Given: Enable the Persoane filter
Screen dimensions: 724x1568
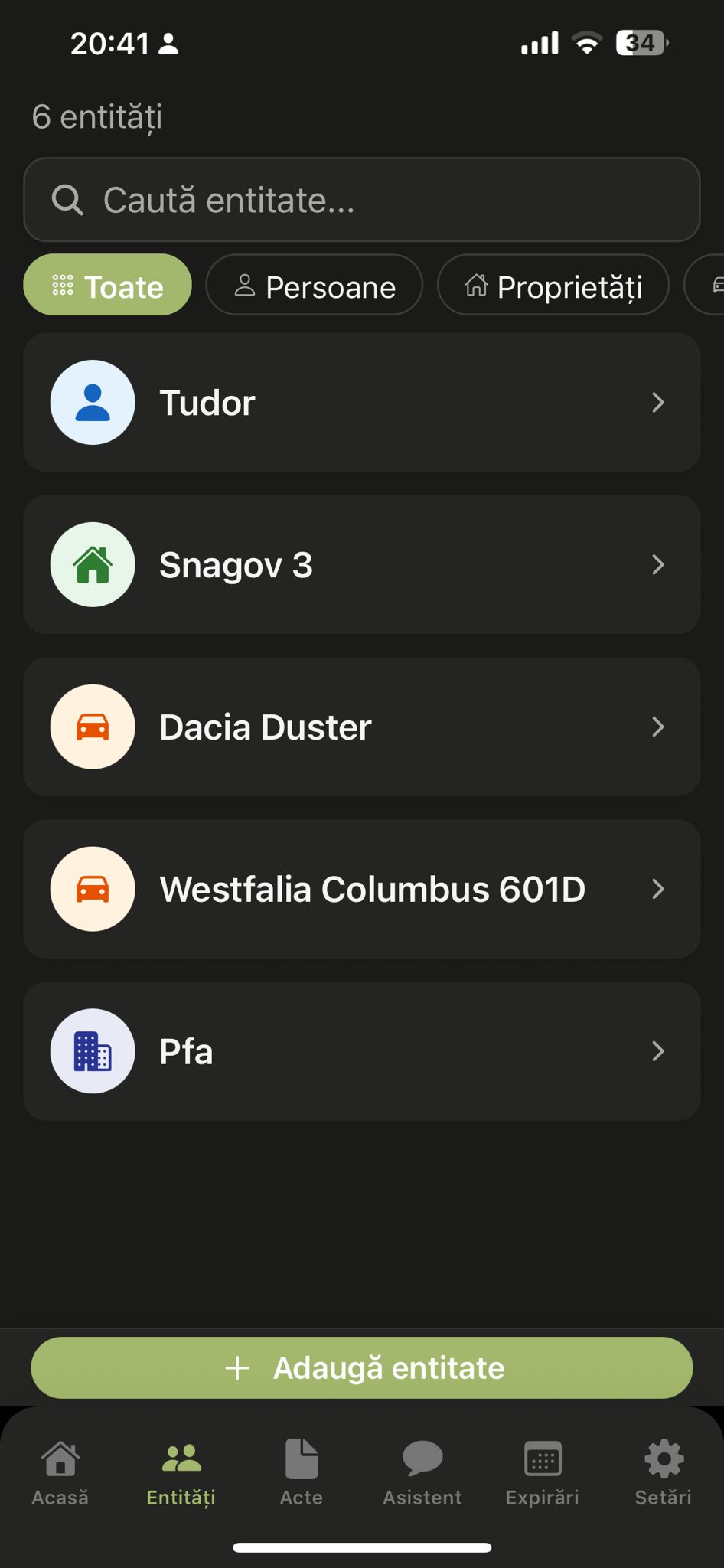Looking at the screenshot, I should pos(314,285).
